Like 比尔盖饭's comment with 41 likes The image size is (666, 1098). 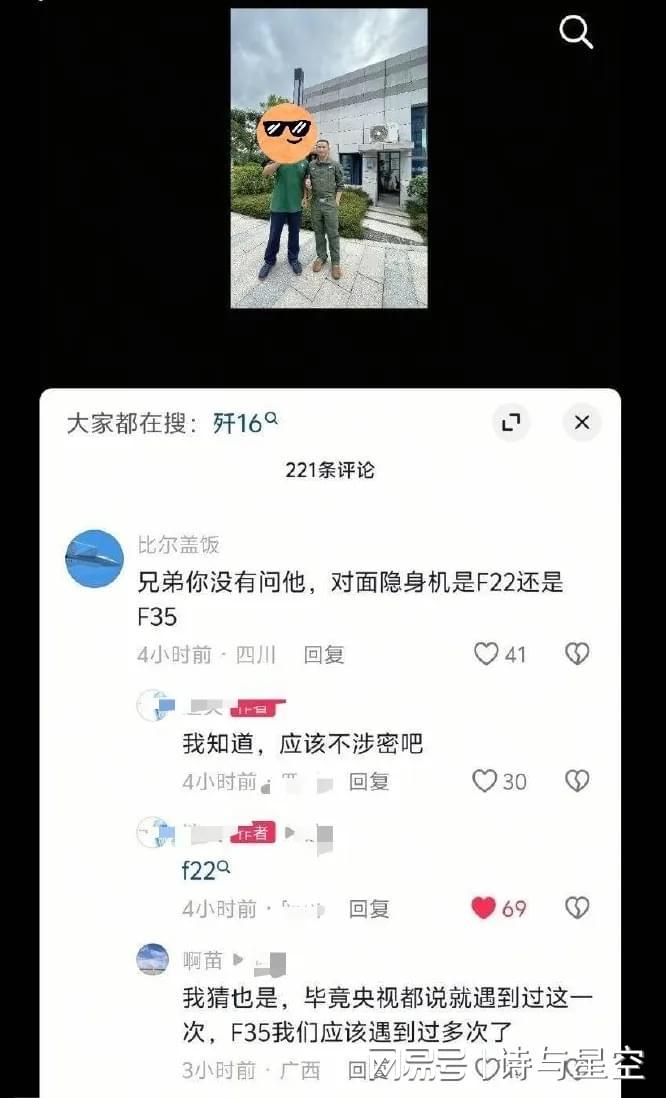486,654
